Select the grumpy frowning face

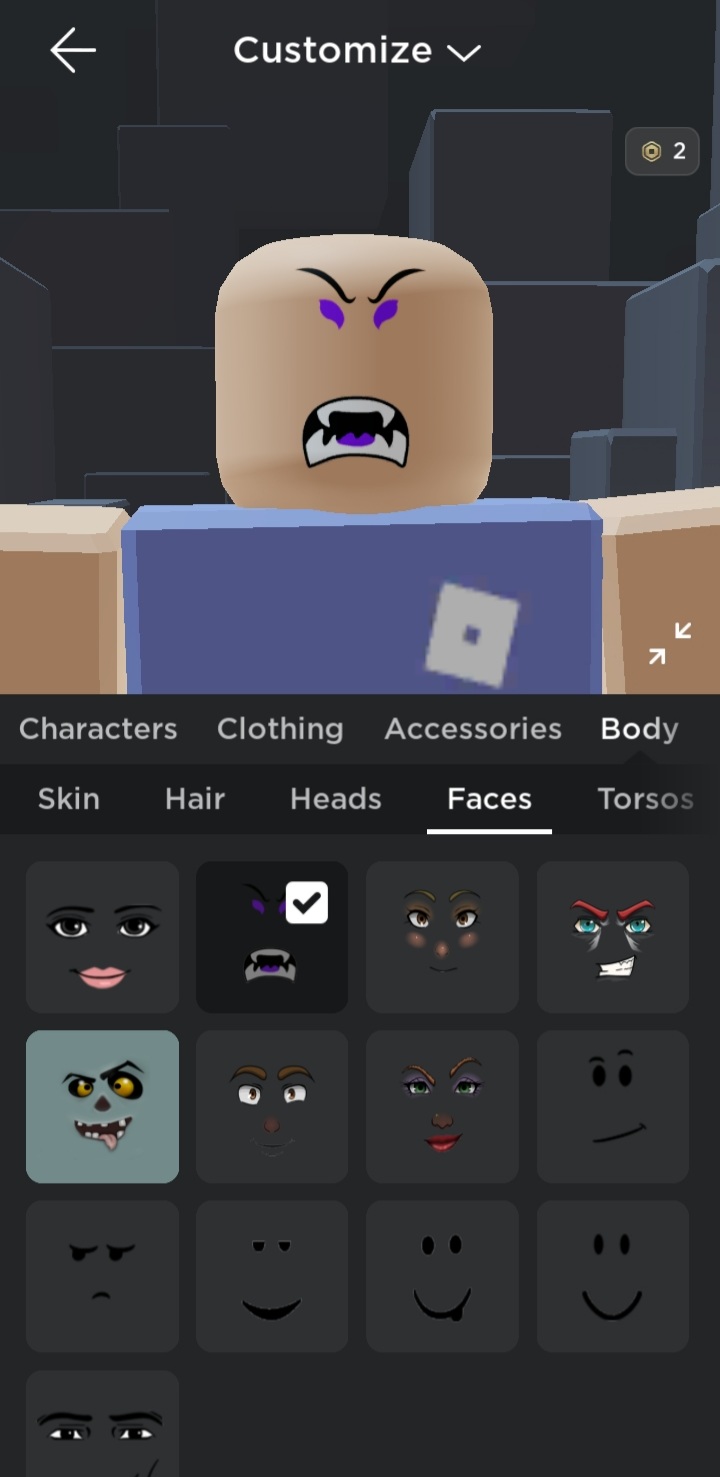(x=102, y=1277)
